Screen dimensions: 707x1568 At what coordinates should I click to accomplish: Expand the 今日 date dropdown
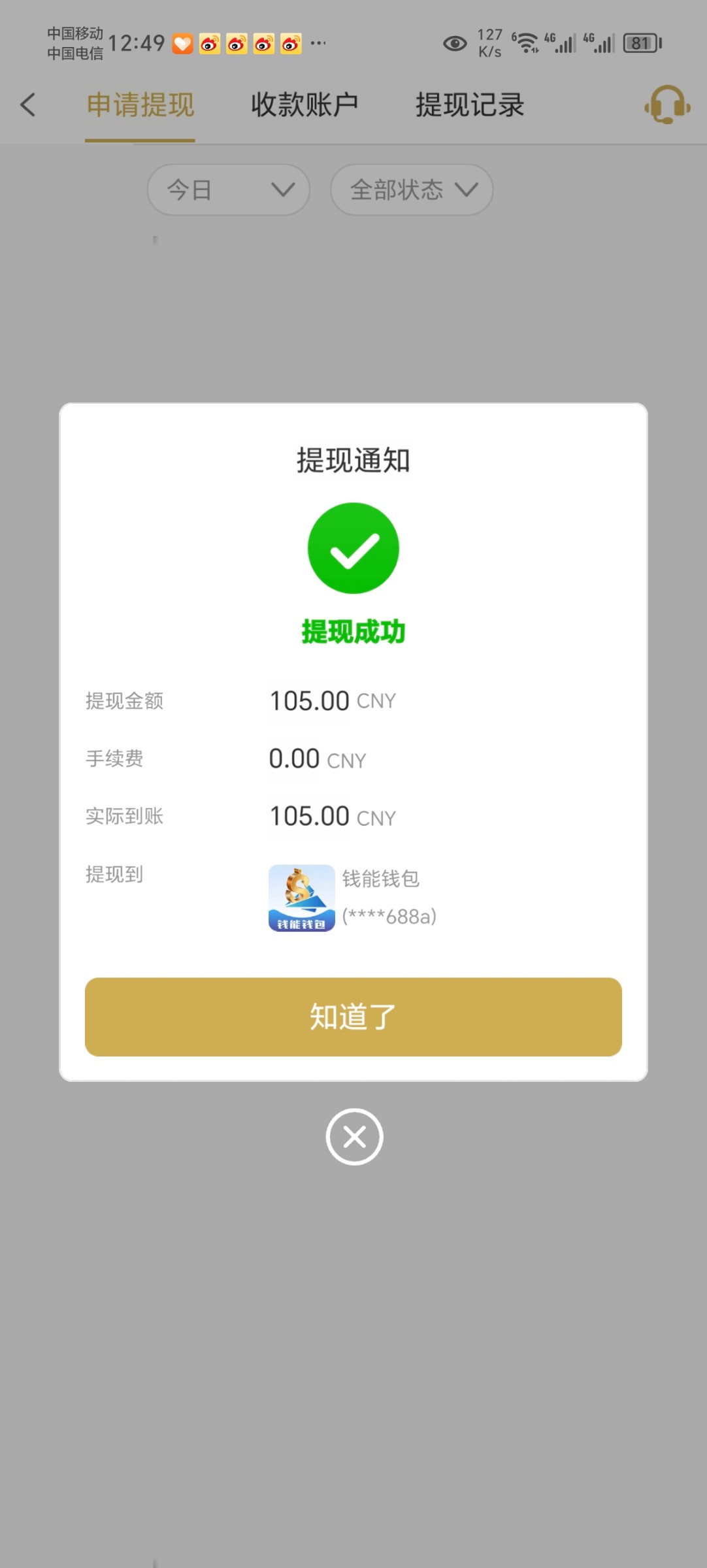pyautogui.click(x=229, y=190)
